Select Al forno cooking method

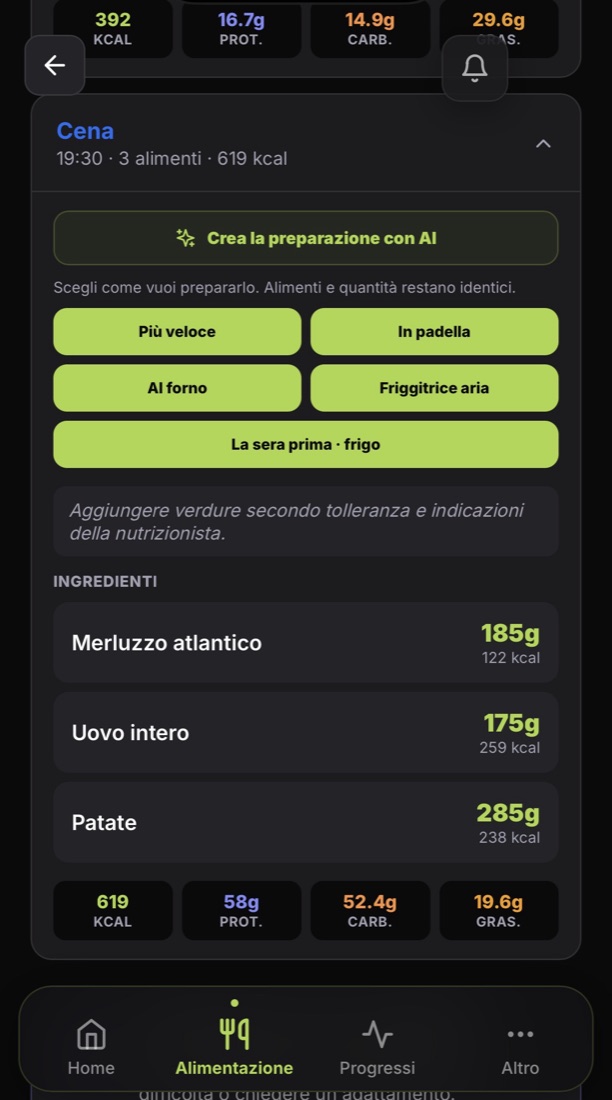pyautogui.click(x=177, y=388)
